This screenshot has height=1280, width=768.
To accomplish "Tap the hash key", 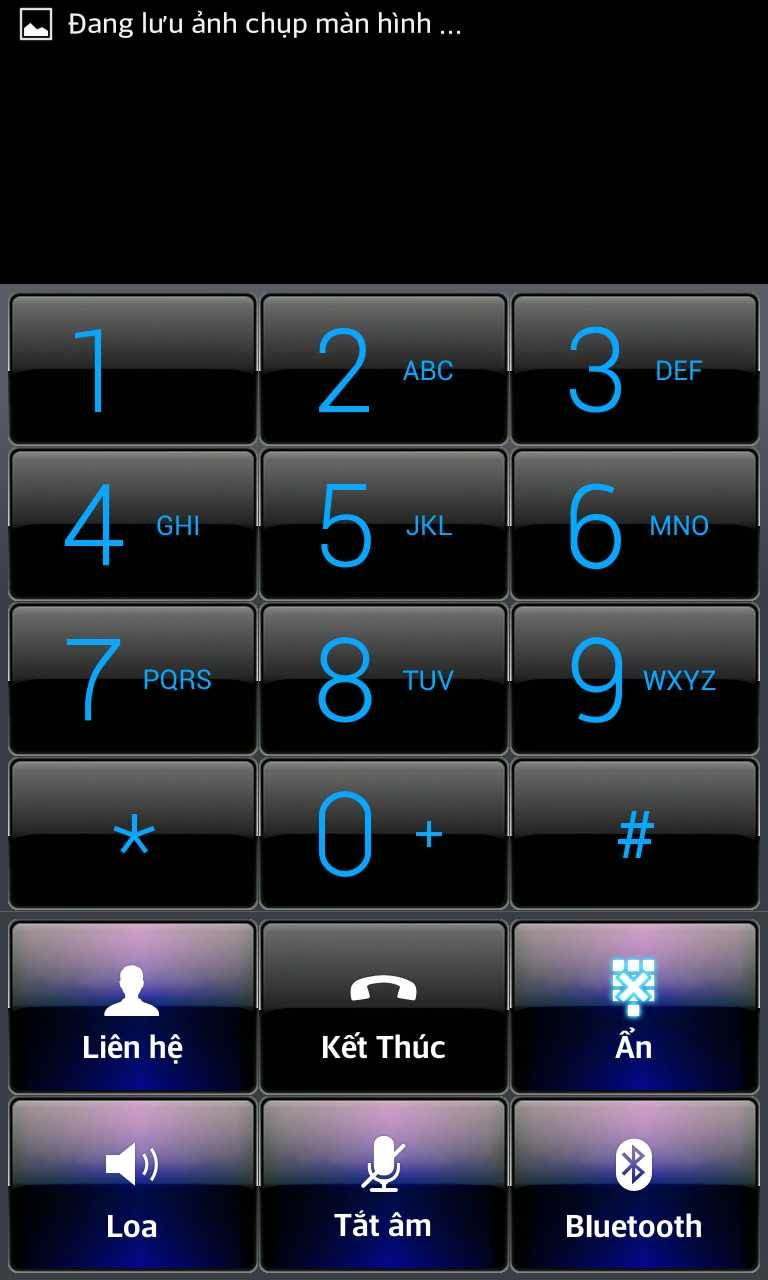I will pyautogui.click(x=635, y=834).
